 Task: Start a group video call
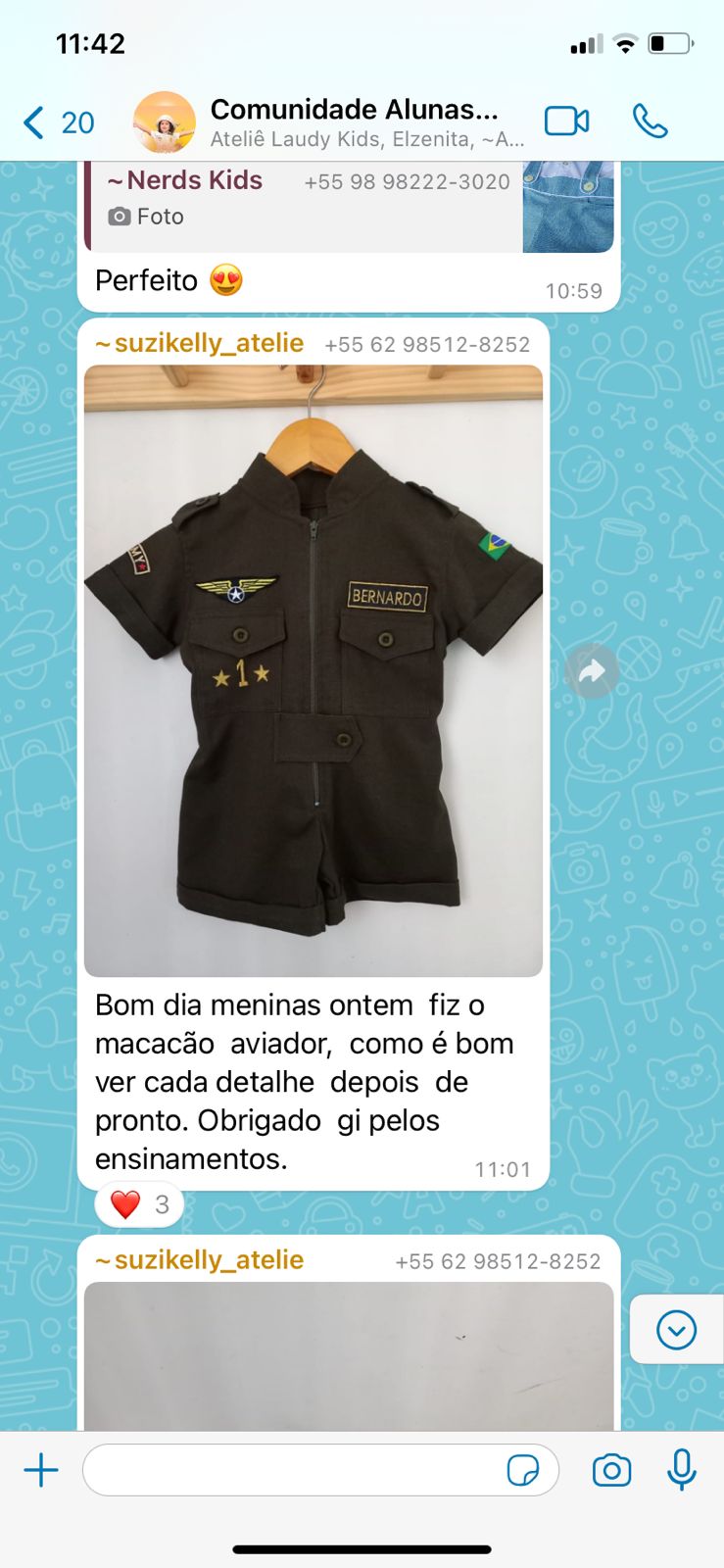(x=566, y=122)
